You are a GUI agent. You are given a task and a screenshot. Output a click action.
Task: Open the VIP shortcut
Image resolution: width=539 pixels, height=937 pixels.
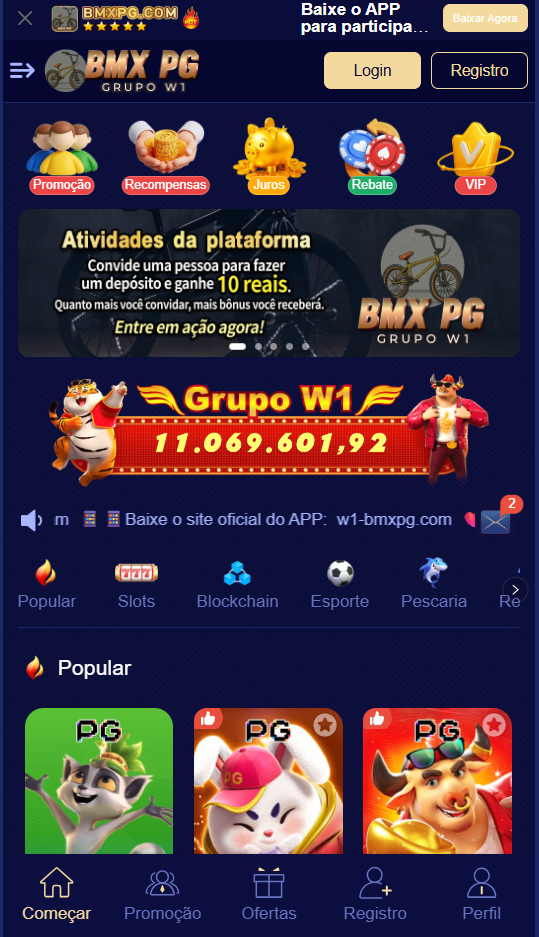[476, 157]
